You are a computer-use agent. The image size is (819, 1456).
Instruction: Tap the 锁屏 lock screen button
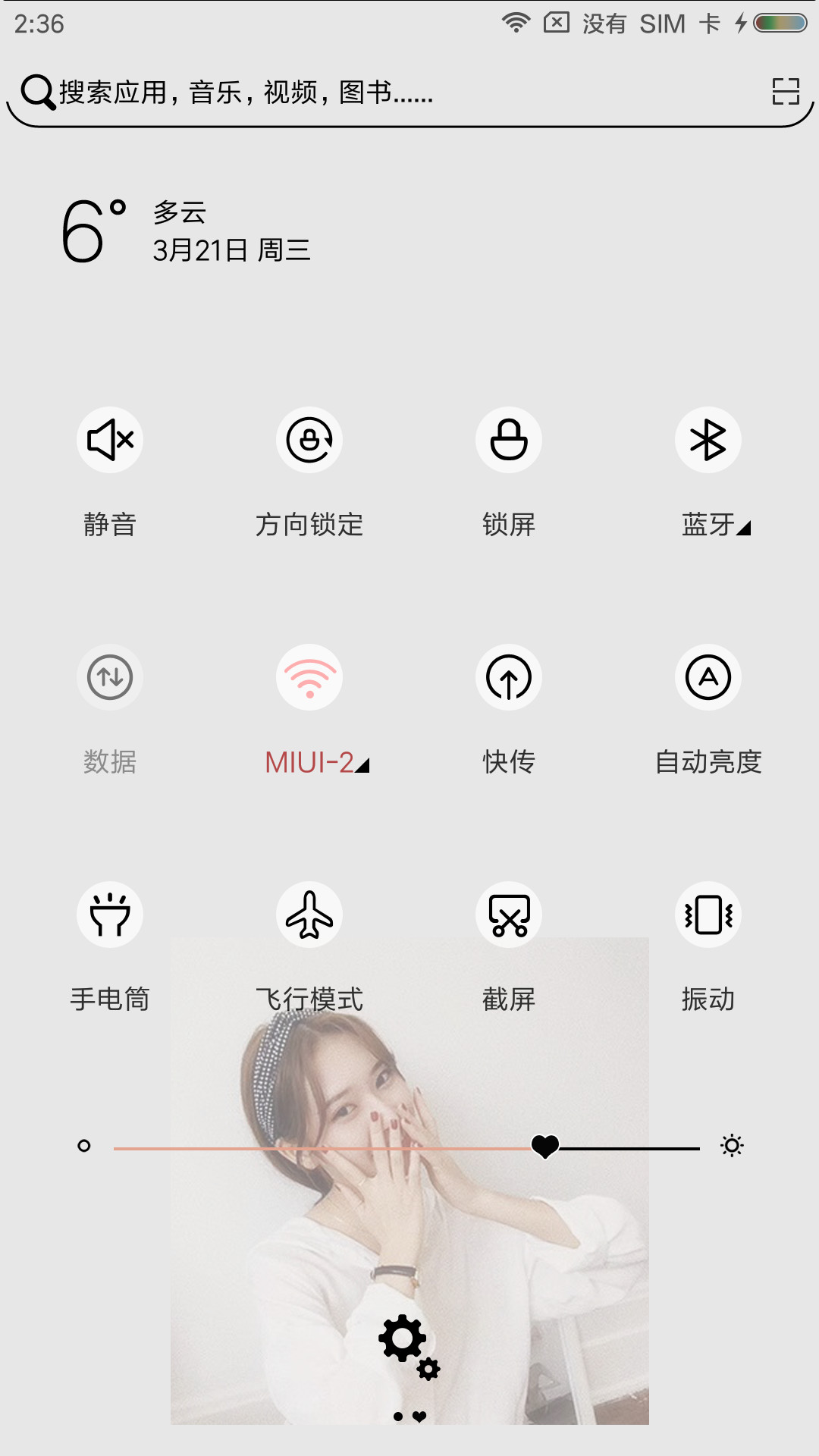pyautogui.click(x=509, y=440)
